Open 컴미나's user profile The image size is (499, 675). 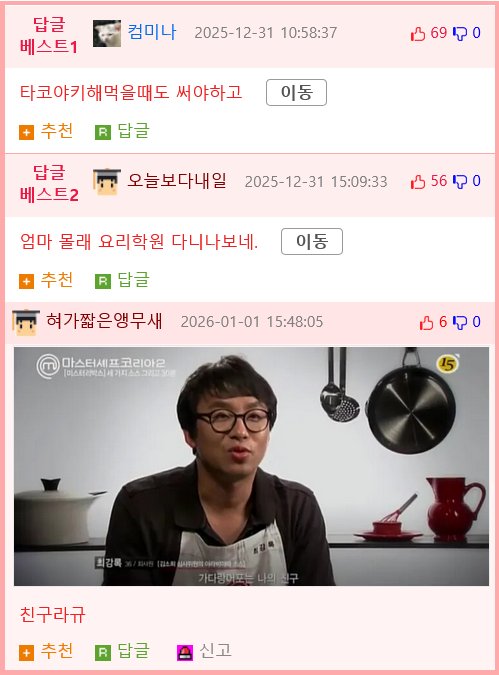[152, 32]
